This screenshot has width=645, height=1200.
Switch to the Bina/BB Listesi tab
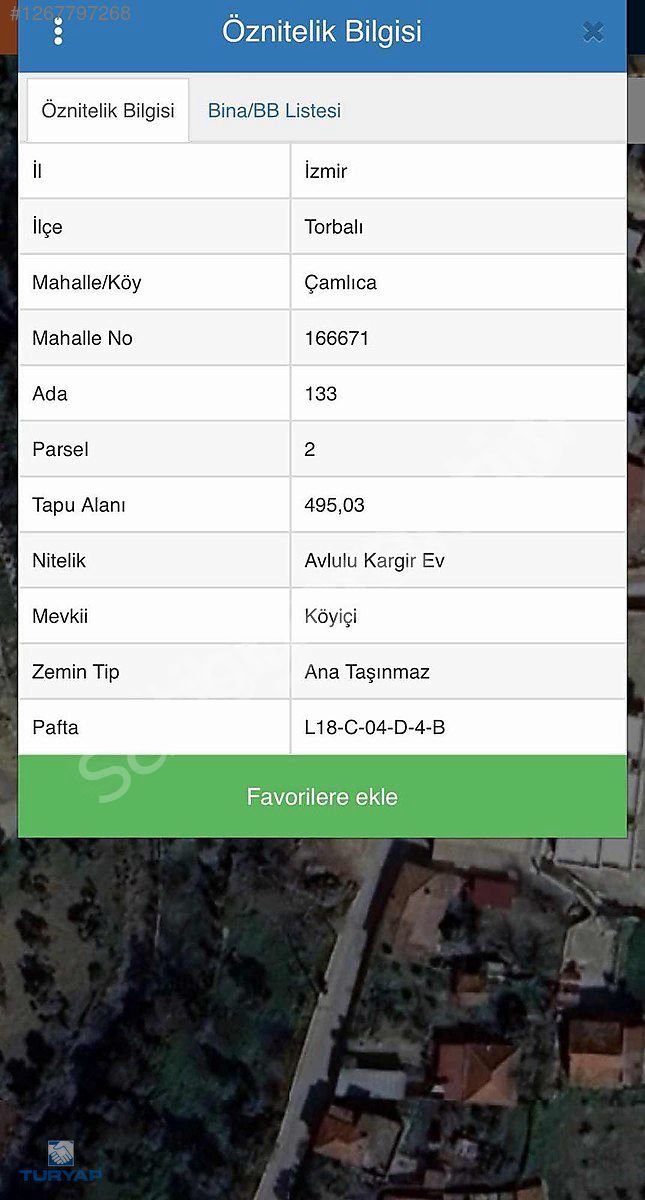274,111
